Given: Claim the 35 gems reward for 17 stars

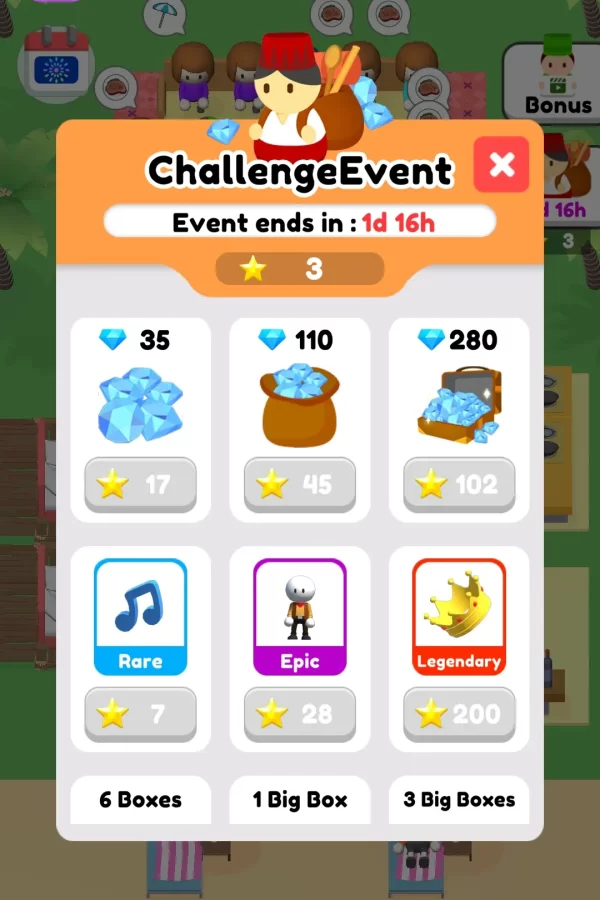Looking at the screenshot, I should [x=140, y=485].
